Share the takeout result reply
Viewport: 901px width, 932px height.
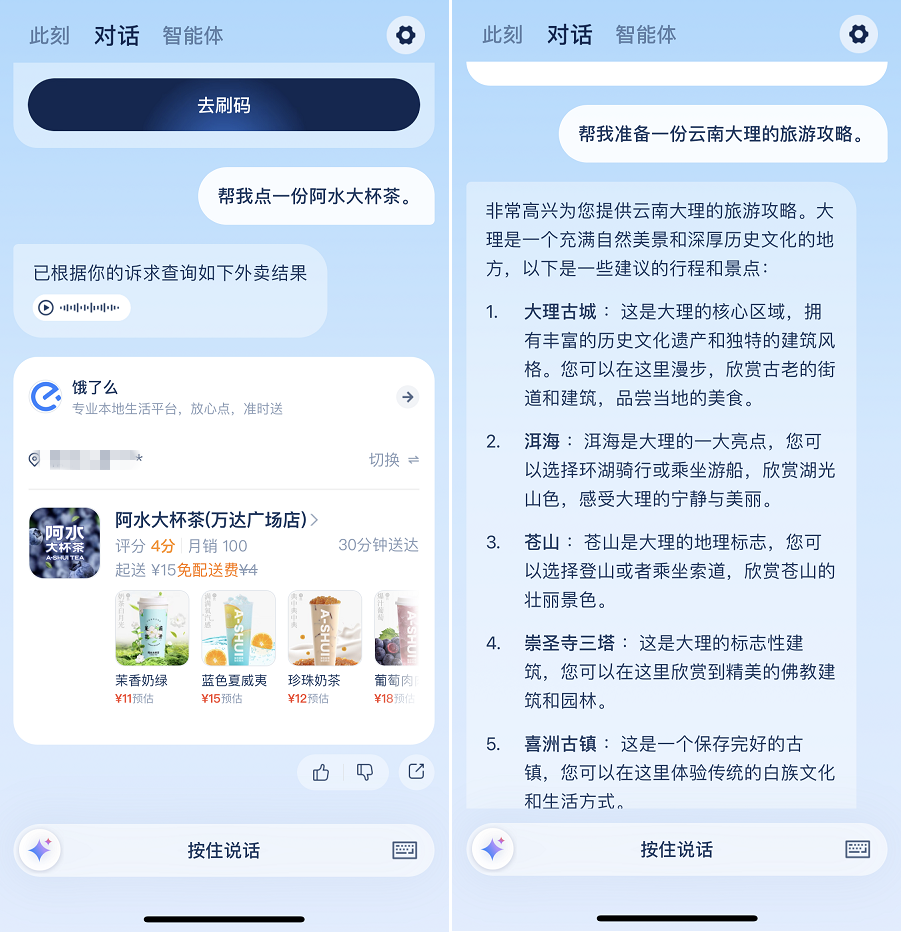(x=416, y=772)
